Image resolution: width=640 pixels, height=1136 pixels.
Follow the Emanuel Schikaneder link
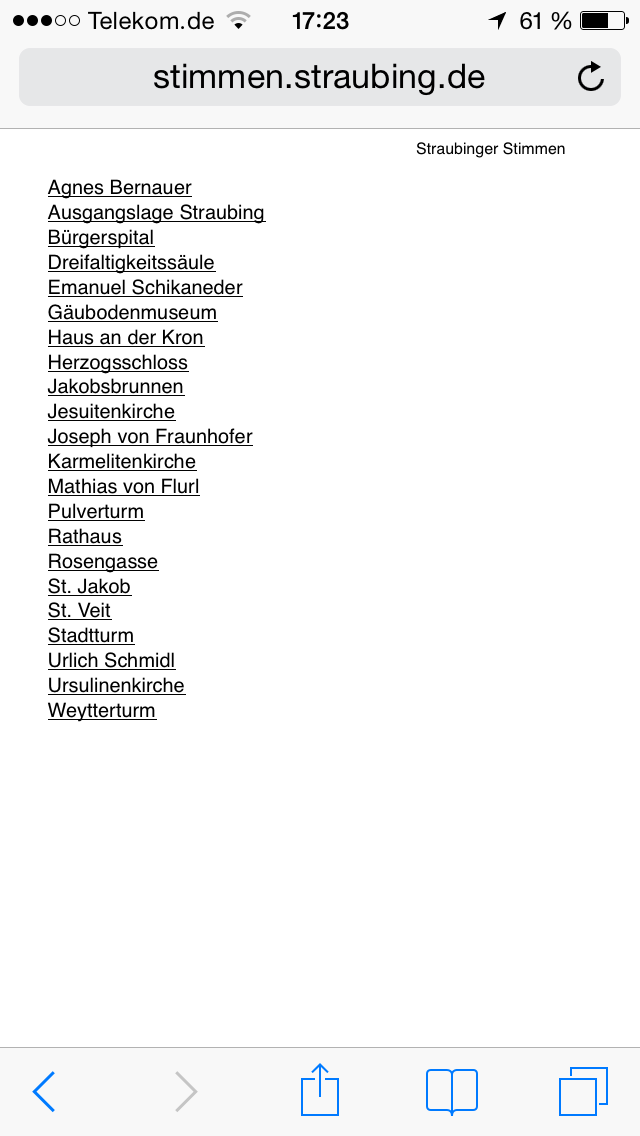coord(145,288)
